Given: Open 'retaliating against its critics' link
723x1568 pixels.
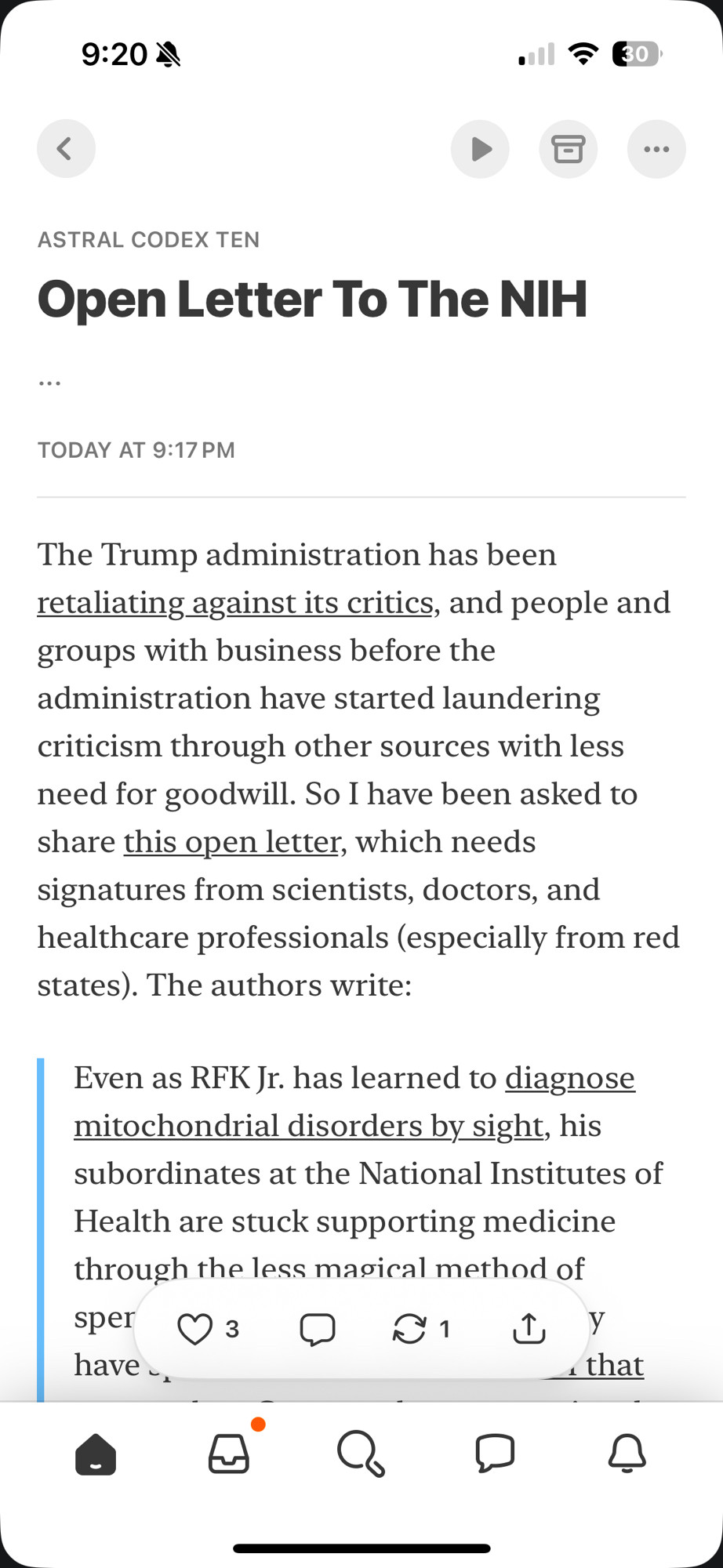Looking at the screenshot, I should [x=235, y=603].
